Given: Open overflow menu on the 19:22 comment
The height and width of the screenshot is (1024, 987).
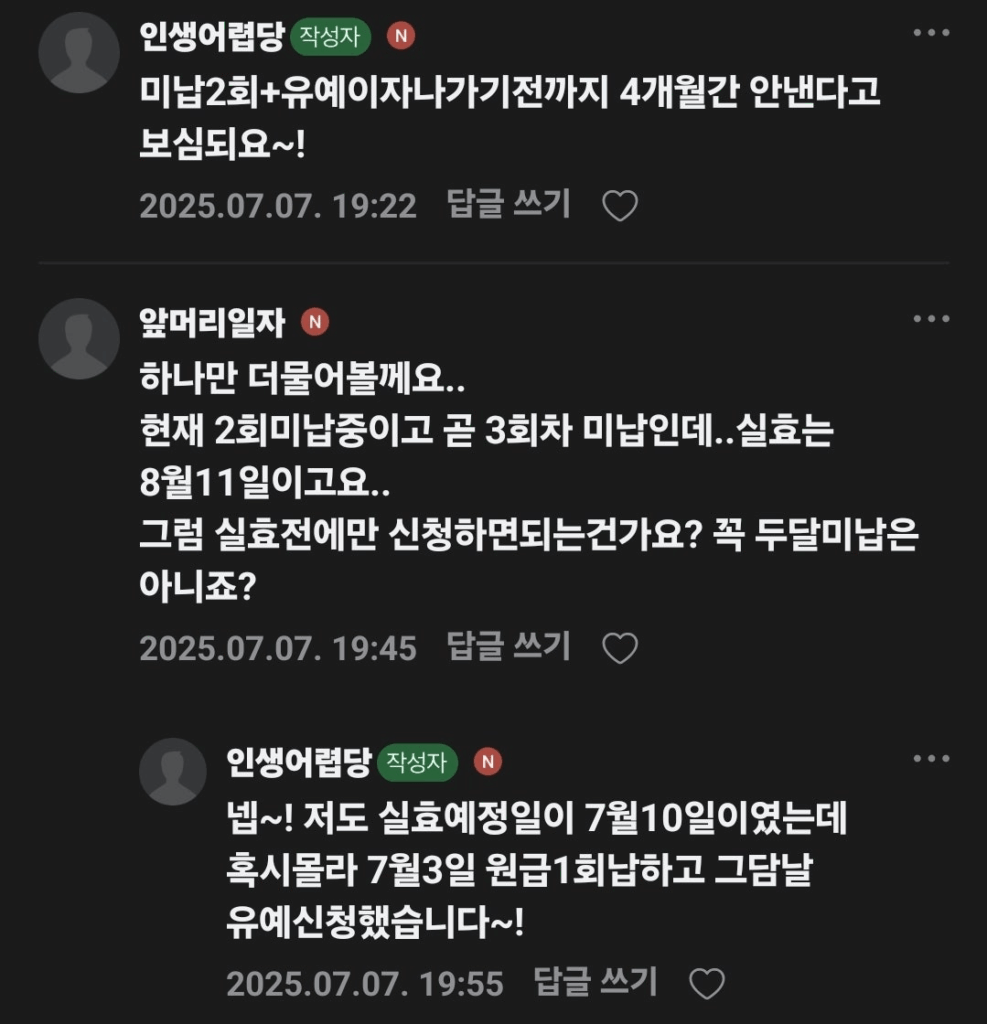Looking at the screenshot, I should 931,33.
